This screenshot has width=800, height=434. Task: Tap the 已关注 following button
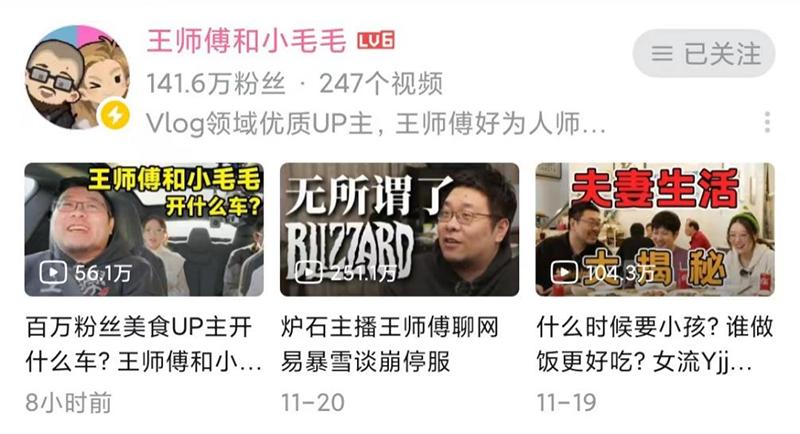pyautogui.click(x=704, y=54)
